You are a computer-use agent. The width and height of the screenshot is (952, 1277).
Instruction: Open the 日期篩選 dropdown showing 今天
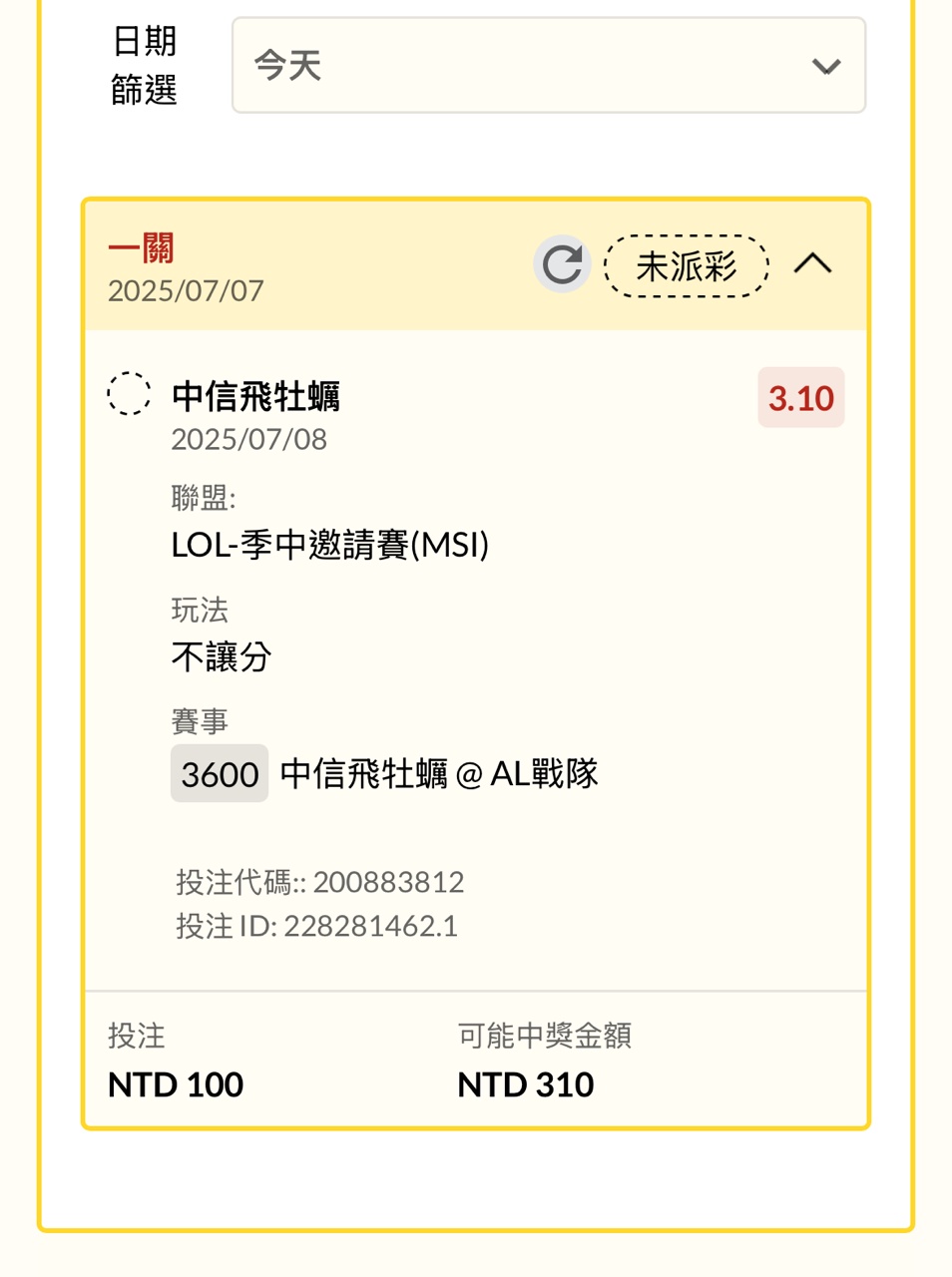point(548,66)
